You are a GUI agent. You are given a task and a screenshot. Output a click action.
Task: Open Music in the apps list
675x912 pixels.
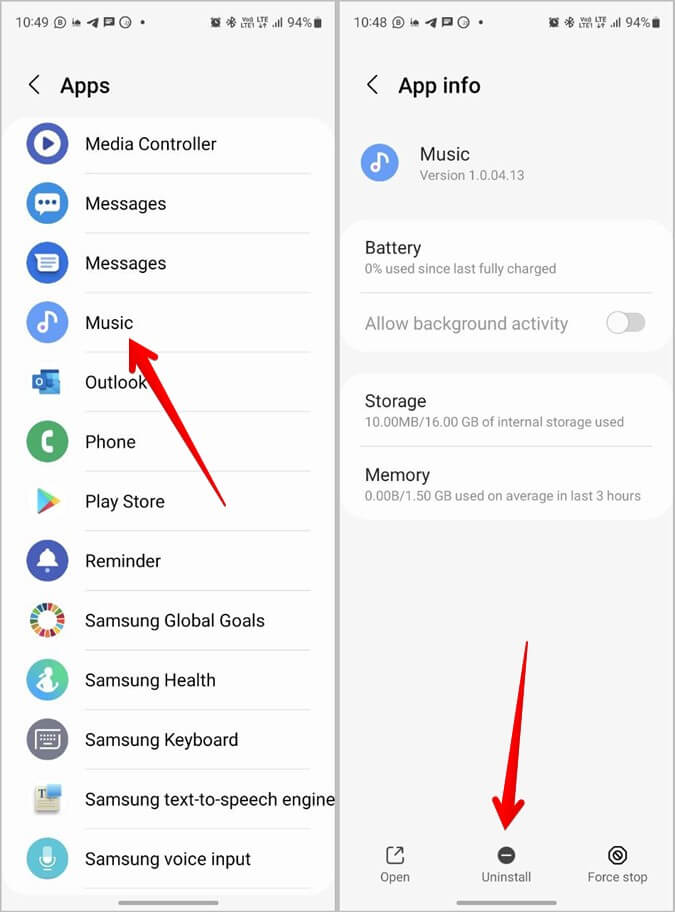click(108, 323)
